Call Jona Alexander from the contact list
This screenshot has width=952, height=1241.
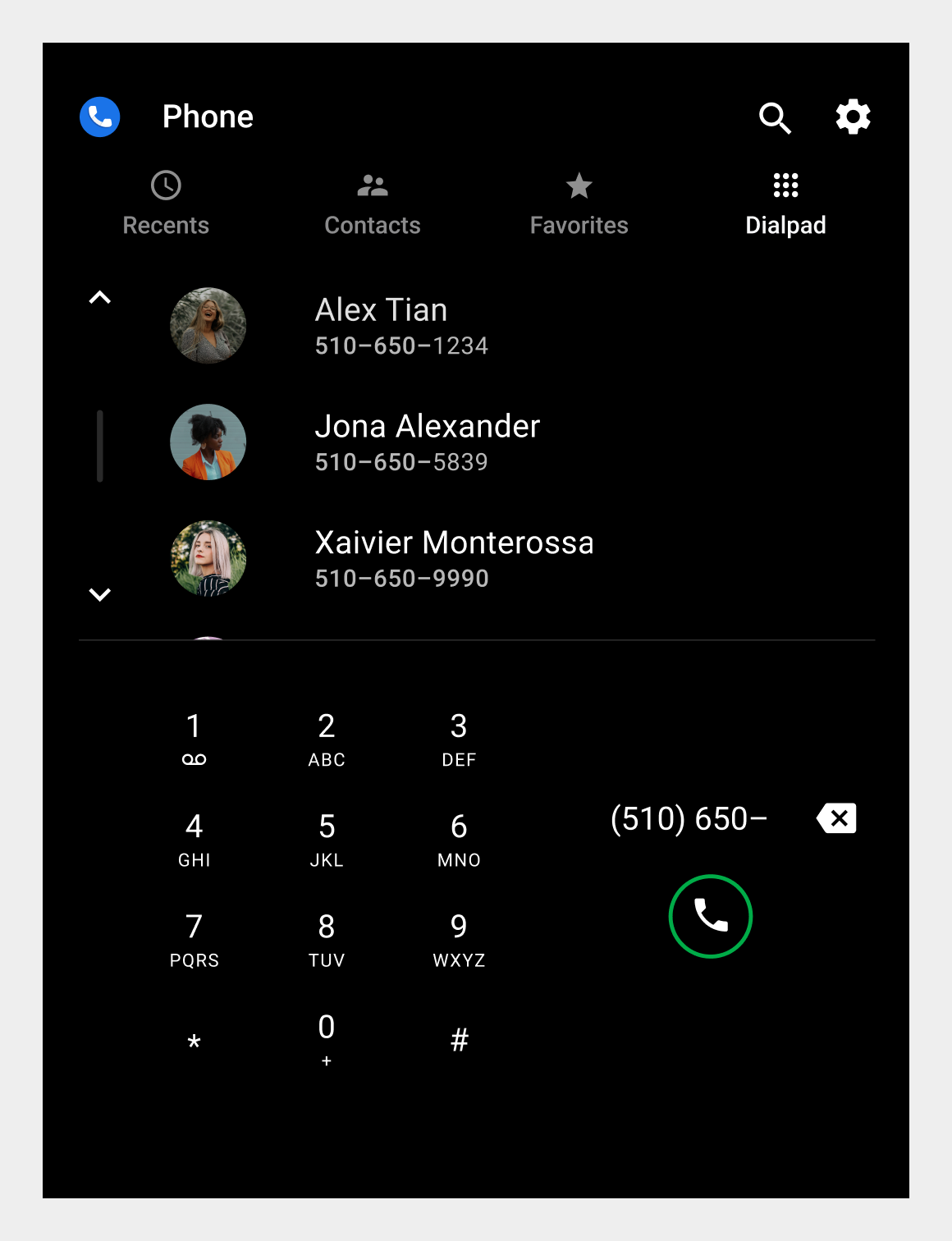pyautogui.click(x=427, y=442)
